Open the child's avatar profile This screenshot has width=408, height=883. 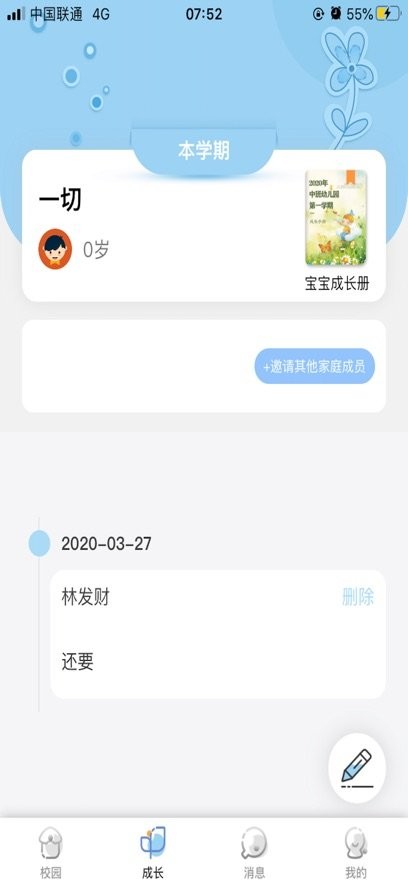coord(55,248)
